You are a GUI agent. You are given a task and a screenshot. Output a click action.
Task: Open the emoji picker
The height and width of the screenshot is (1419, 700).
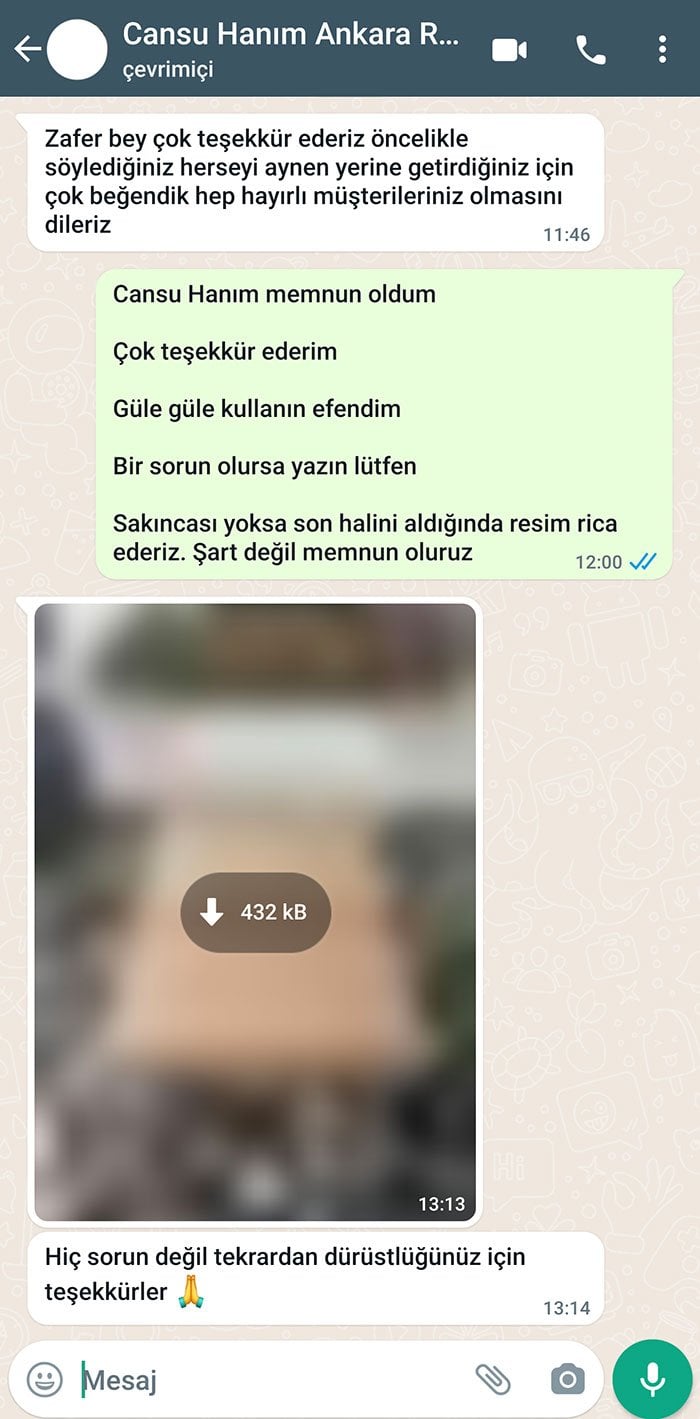click(44, 1380)
